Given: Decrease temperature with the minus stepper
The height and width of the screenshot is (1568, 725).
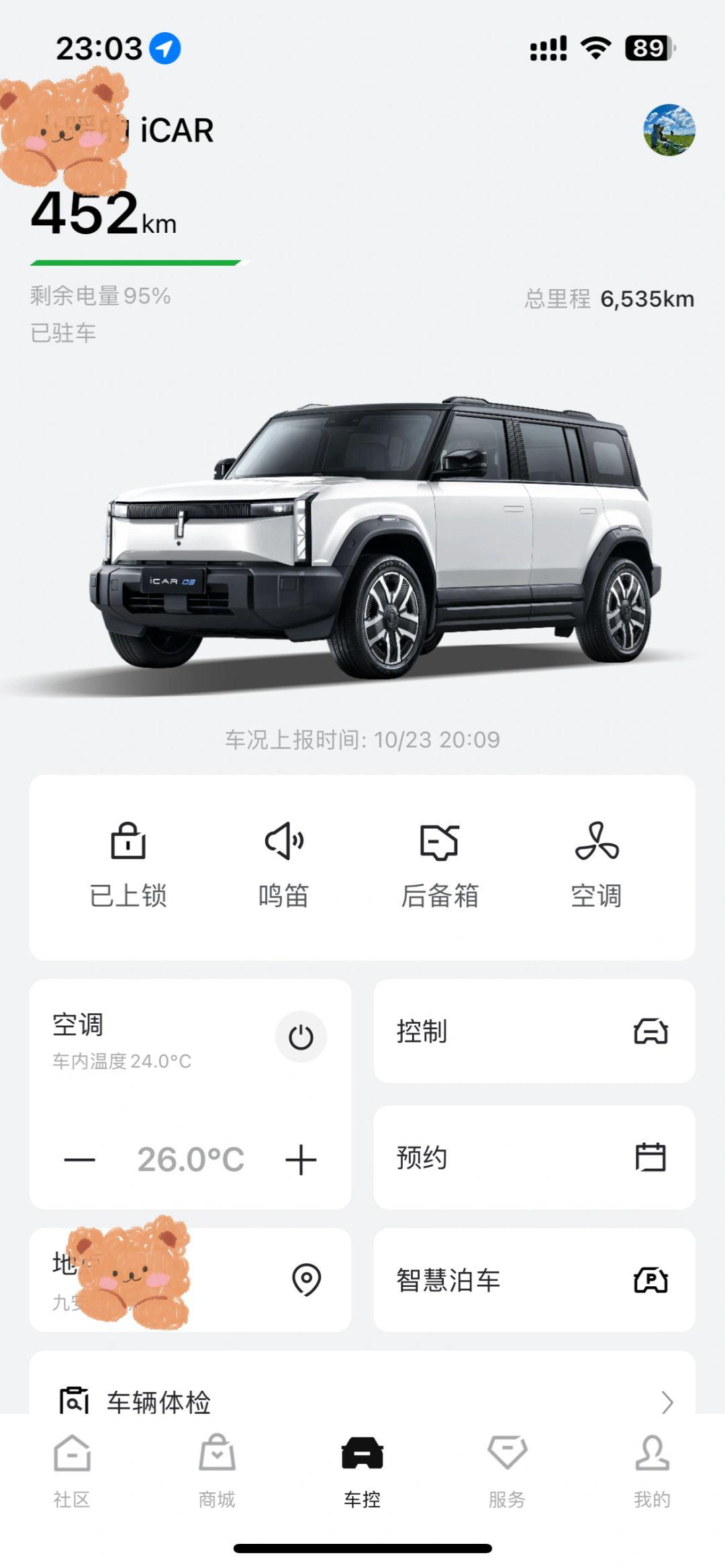Looking at the screenshot, I should point(76,1158).
